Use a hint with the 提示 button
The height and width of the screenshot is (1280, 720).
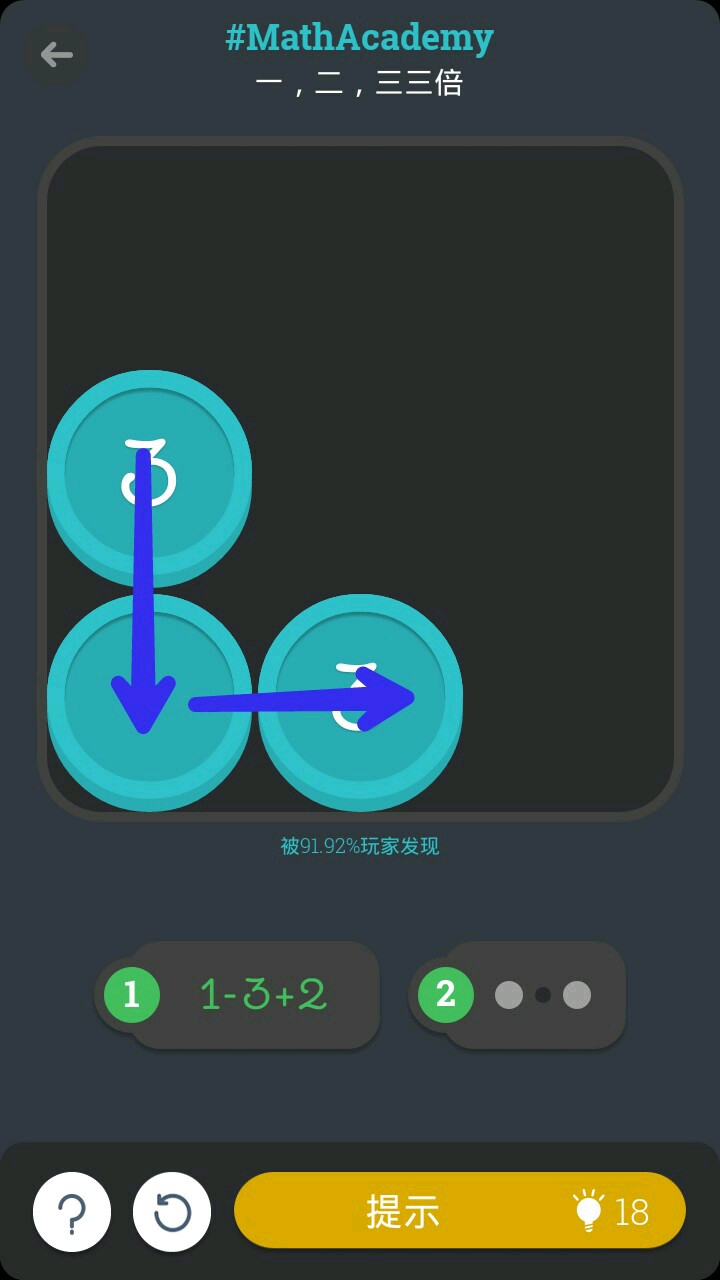pyautogui.click(x=460, y=1211)
